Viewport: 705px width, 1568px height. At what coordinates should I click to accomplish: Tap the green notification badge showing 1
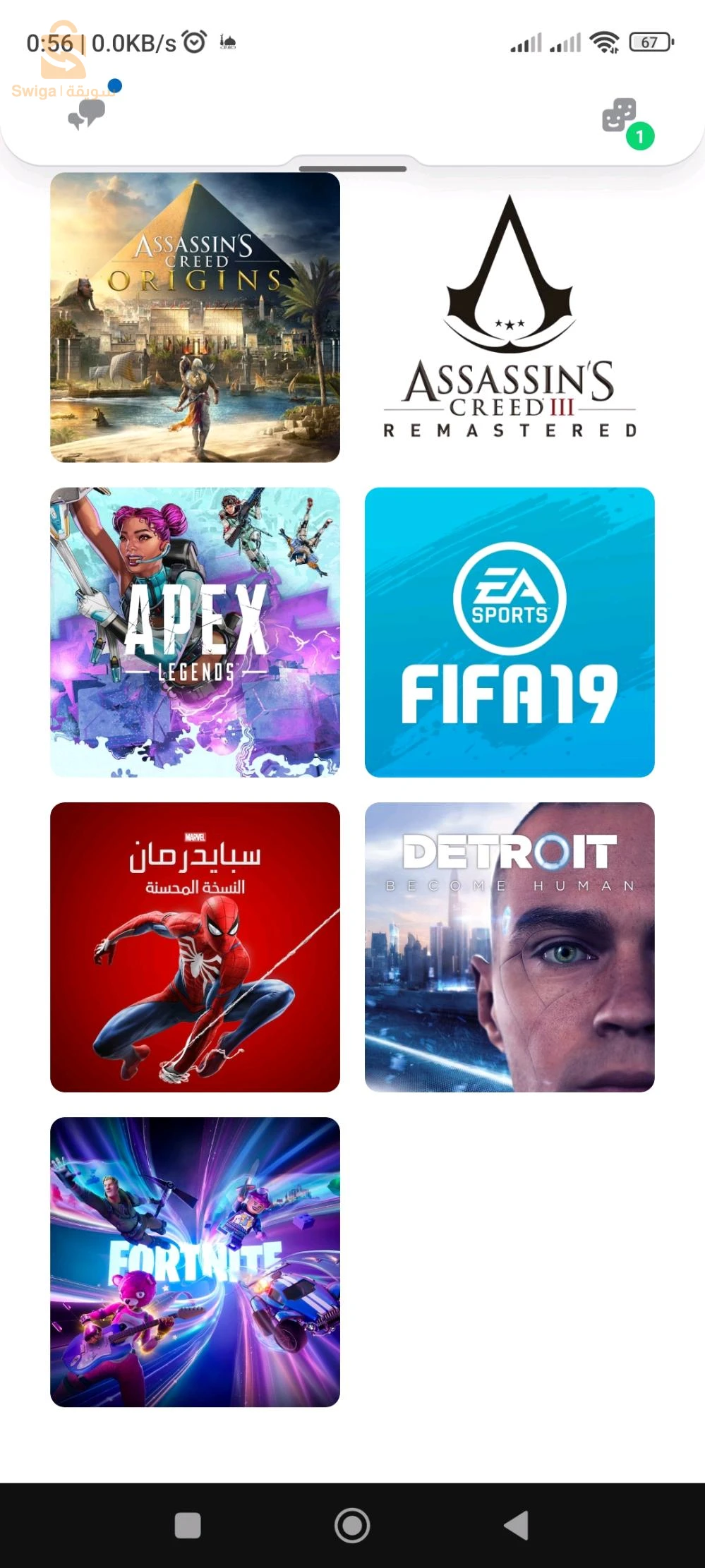pyautogui.click(x=641, y=137)
